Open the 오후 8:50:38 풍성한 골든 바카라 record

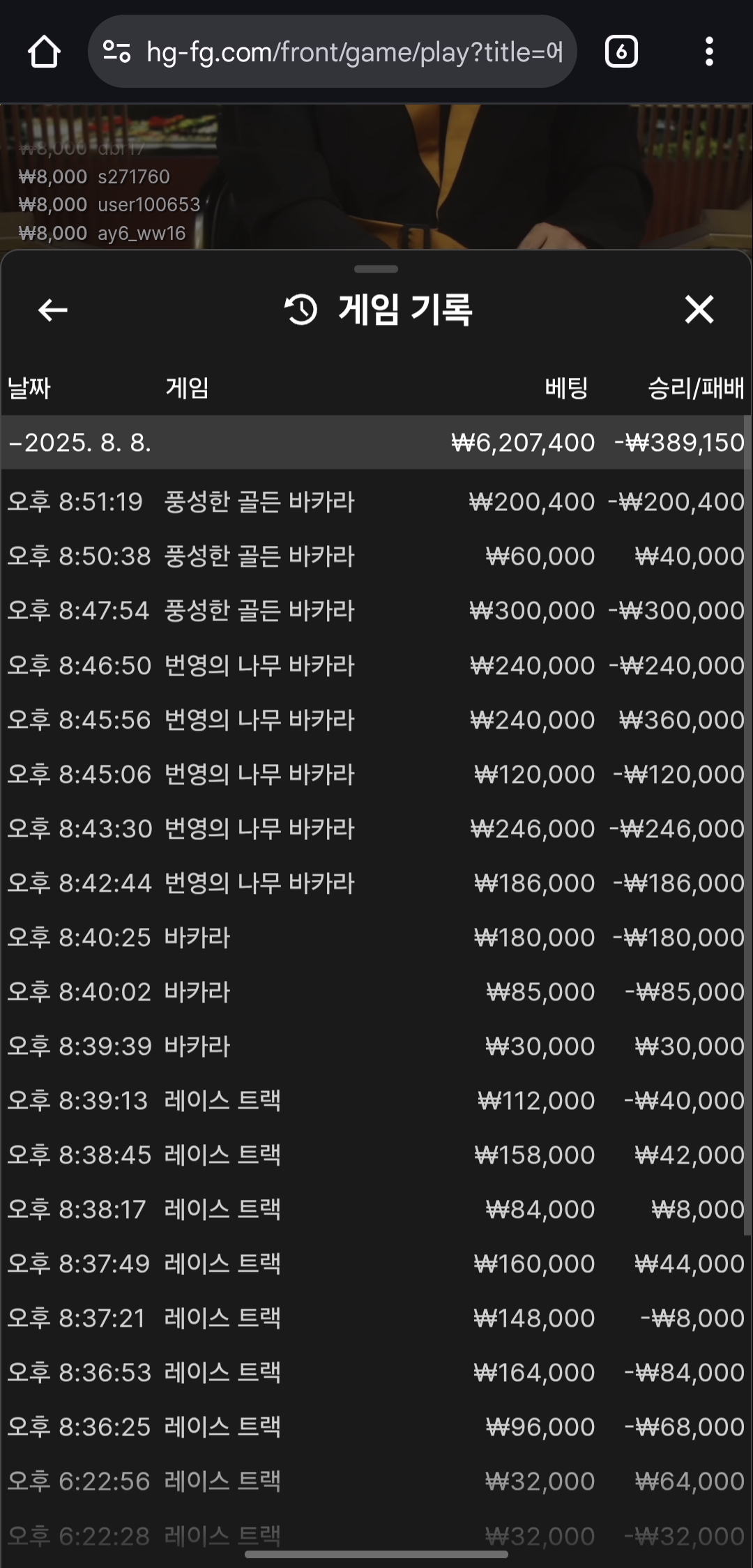pos(376,556)
